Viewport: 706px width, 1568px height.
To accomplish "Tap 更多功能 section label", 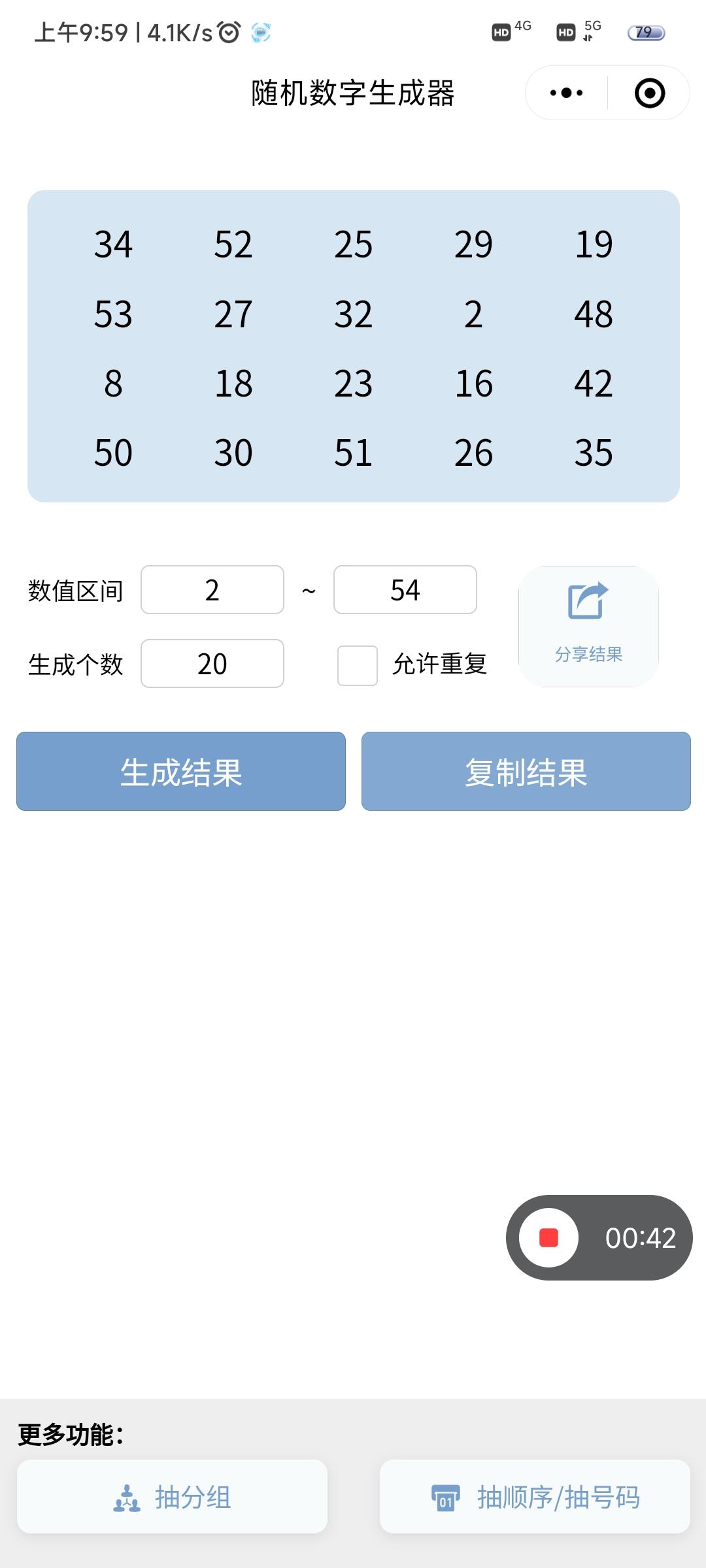I will click(x=72, y=1433).
